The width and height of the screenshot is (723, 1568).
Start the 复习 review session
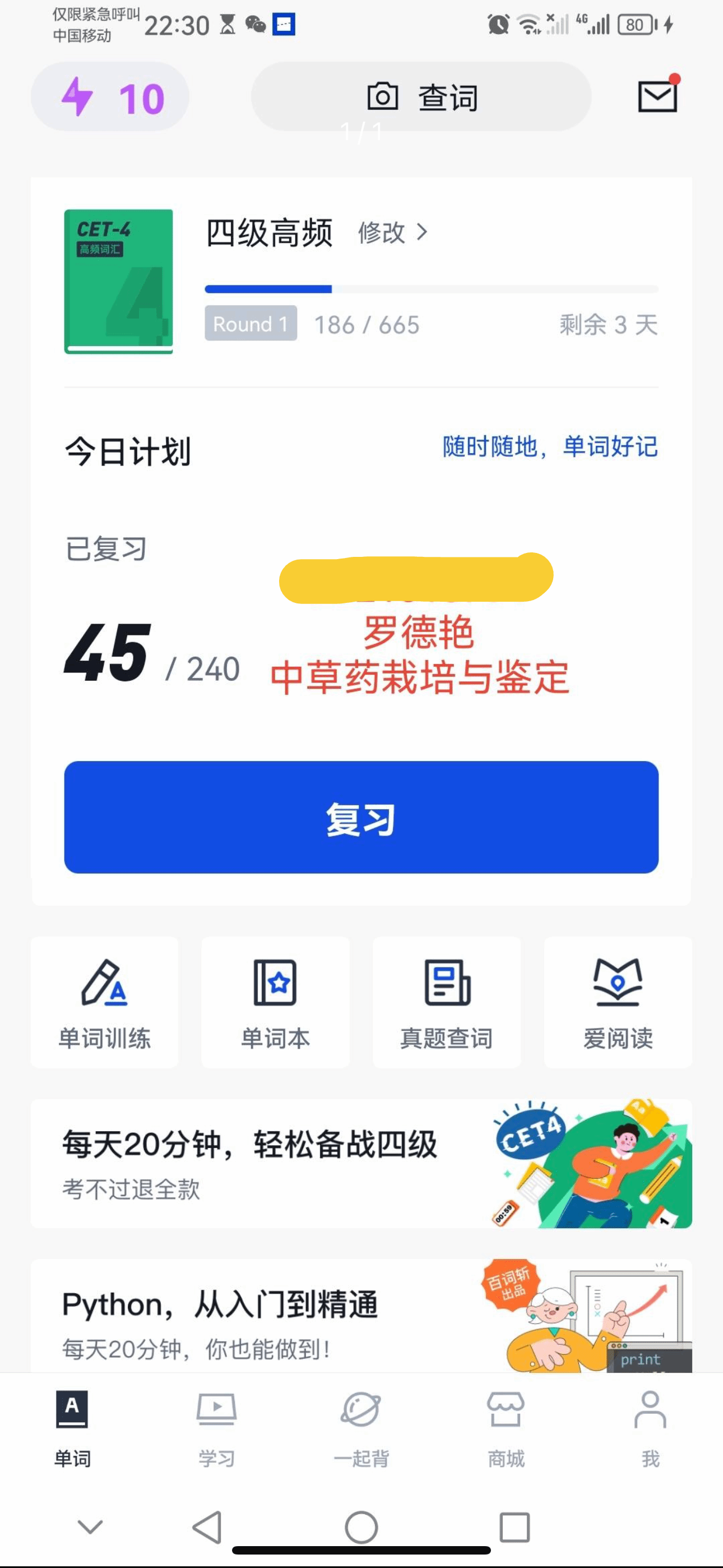coord(361,818)
